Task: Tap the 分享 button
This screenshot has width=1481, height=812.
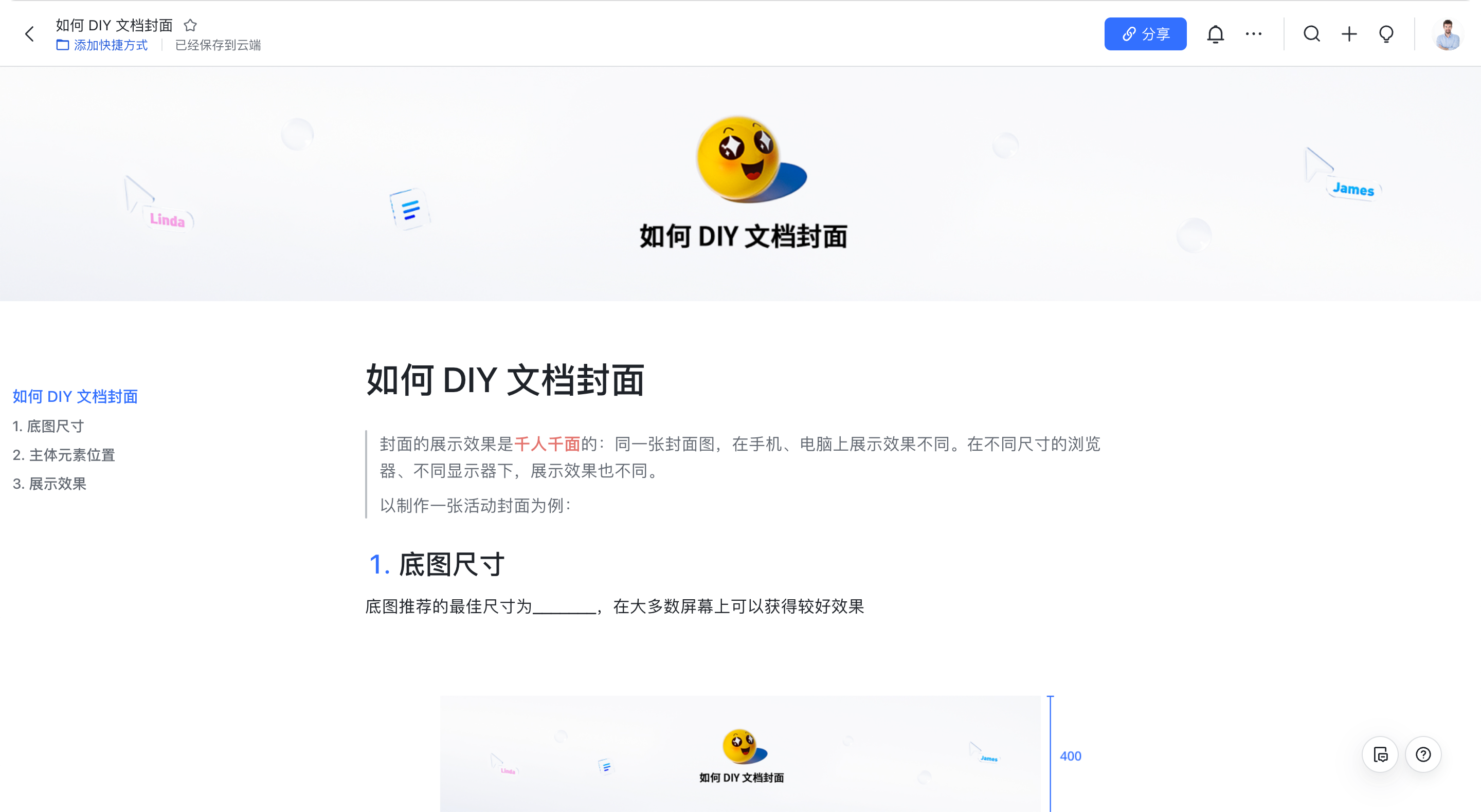Action: pyautogui.click(x=1145, y=34)
